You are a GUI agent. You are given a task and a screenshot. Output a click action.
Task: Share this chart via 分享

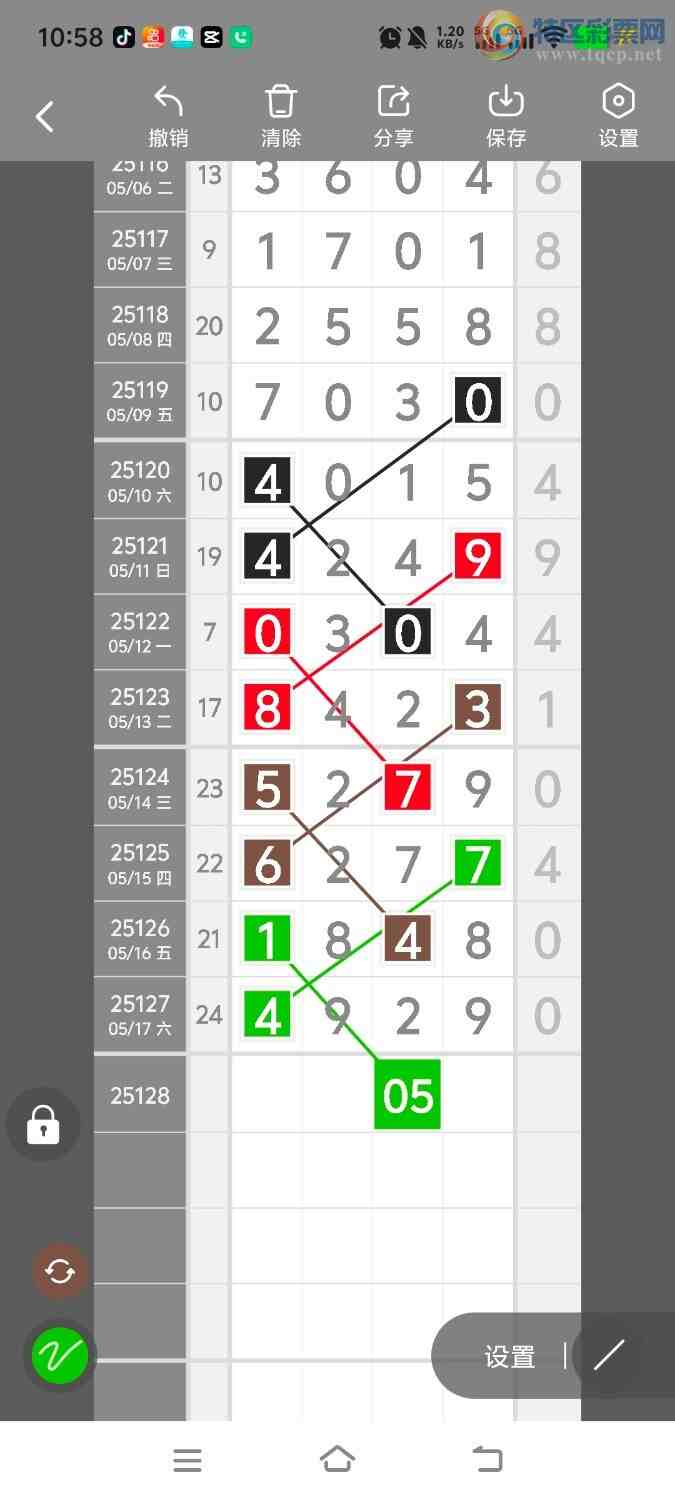point(393,117)
